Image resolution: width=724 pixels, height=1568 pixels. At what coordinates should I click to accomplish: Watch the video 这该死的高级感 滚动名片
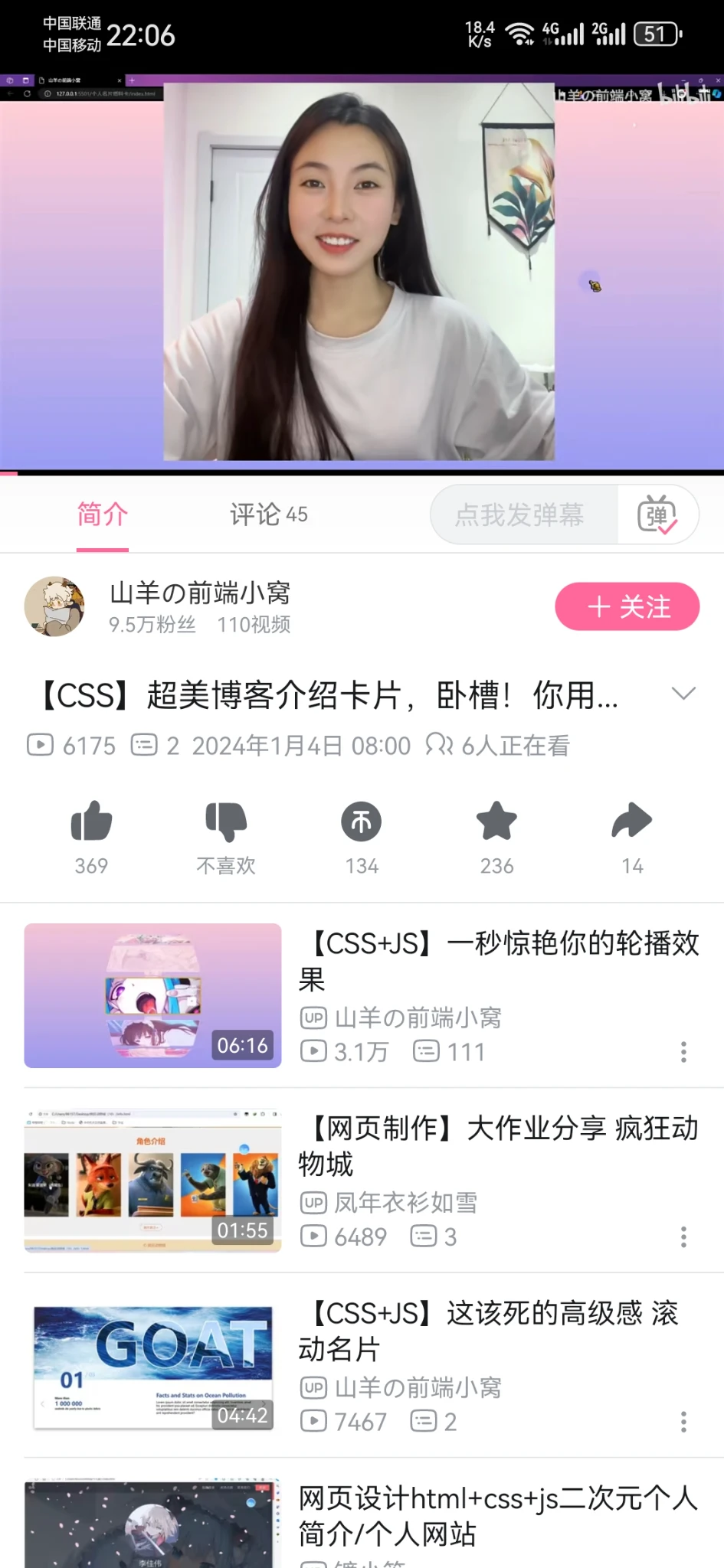coord(498,1331)
